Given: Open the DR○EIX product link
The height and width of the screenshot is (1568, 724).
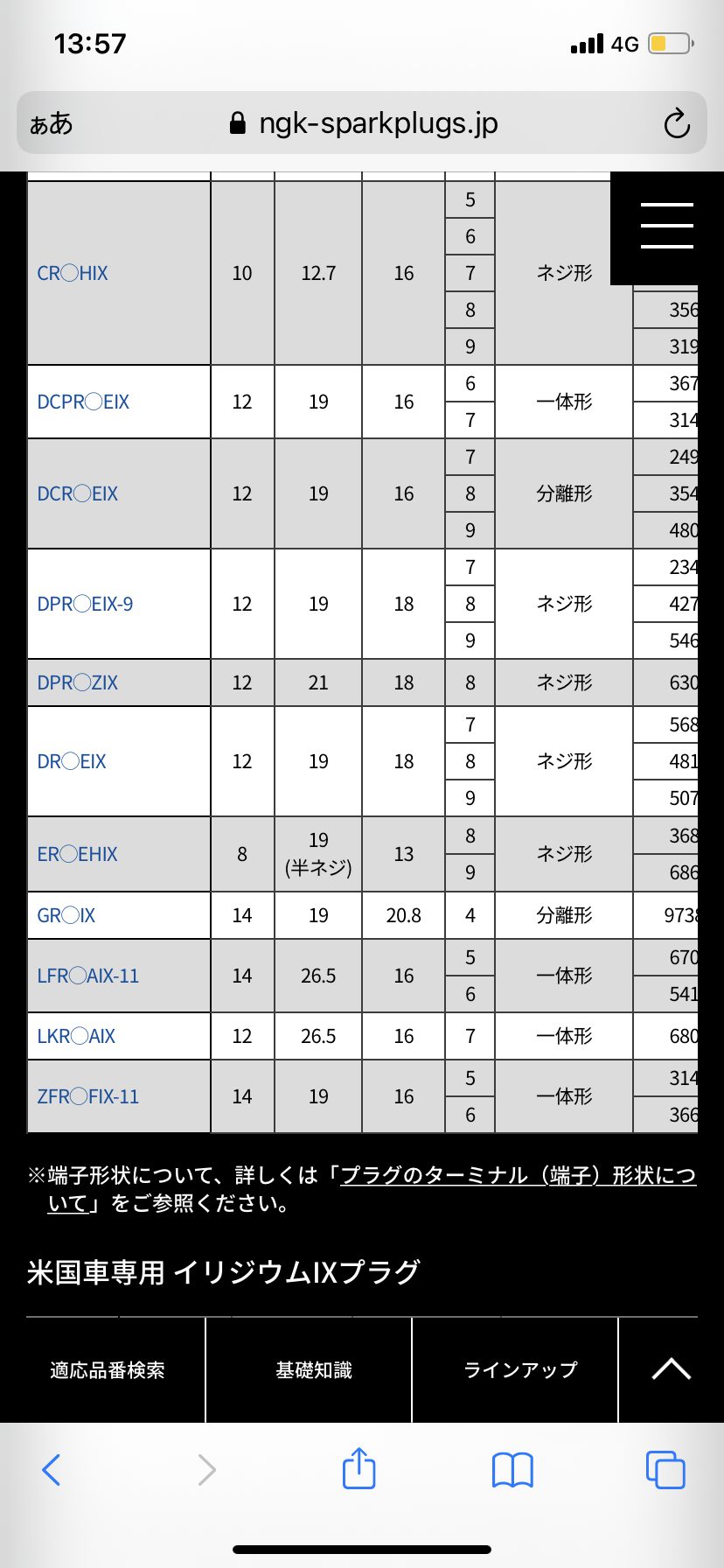Looking at the screenshot, I should click(72, 761).
